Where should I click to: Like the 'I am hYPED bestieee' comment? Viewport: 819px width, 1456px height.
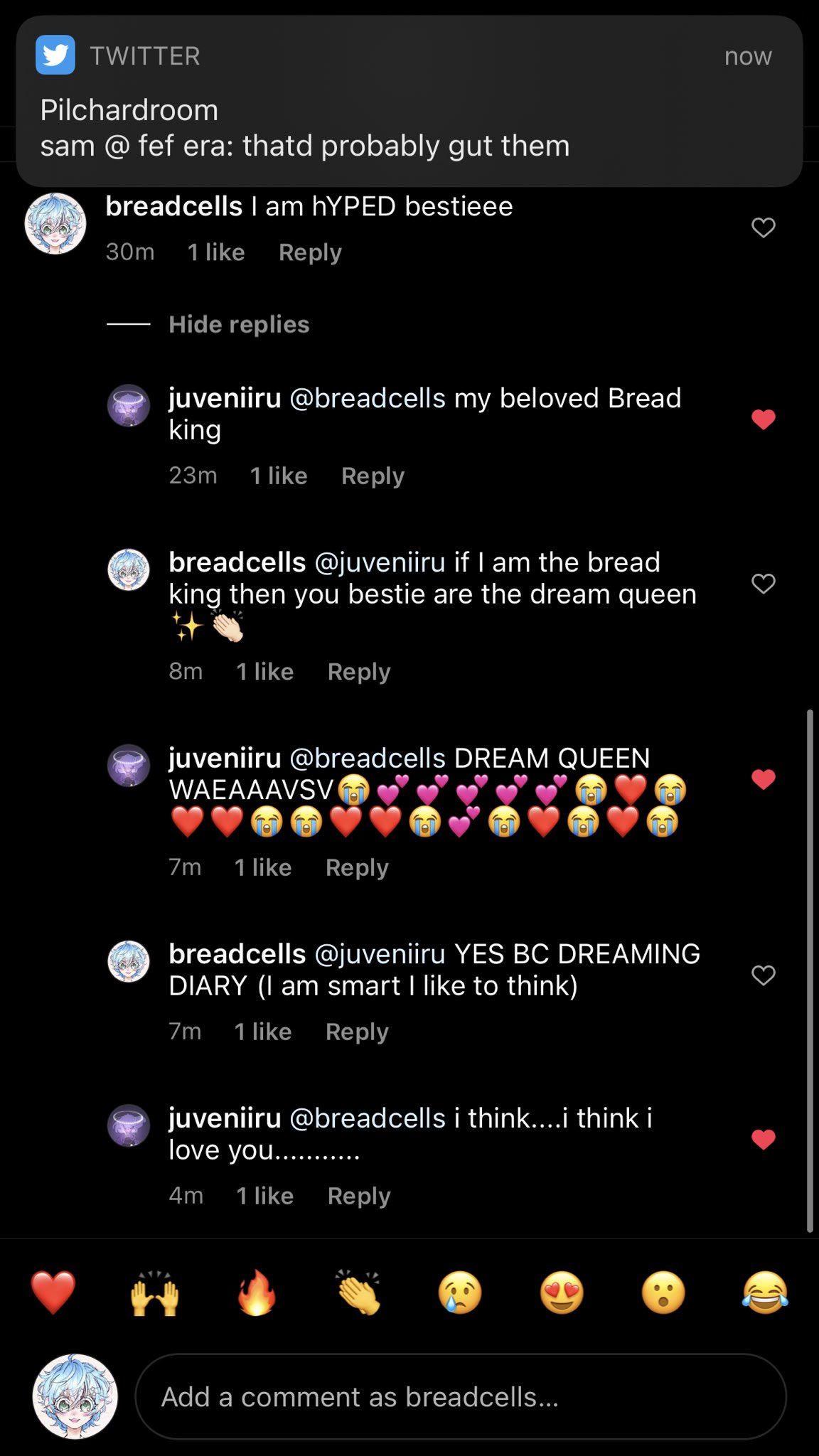coord(763,227)
